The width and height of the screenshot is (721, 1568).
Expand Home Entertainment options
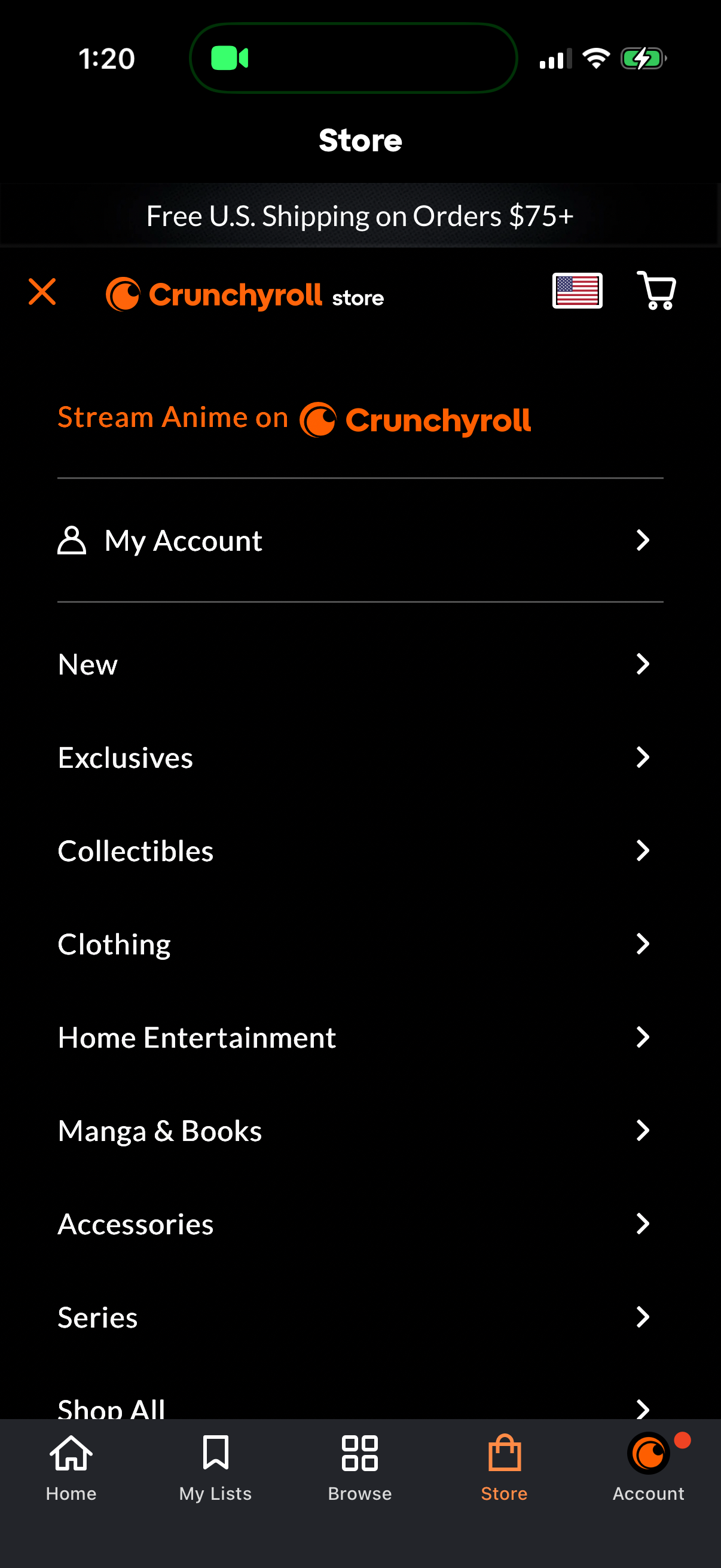[360, 1037]
